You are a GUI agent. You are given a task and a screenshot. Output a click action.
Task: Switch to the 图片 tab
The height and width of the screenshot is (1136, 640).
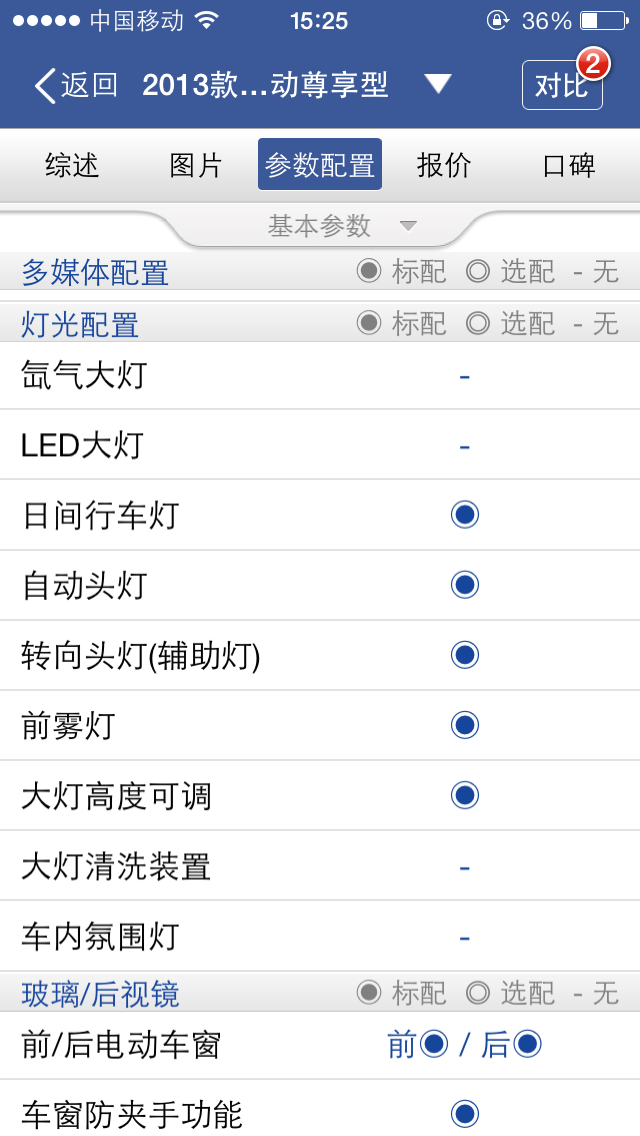point(196,165)
